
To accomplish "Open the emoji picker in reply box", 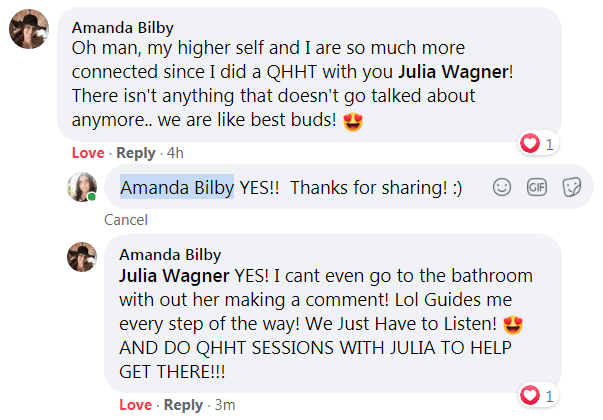I will point(503,187).
